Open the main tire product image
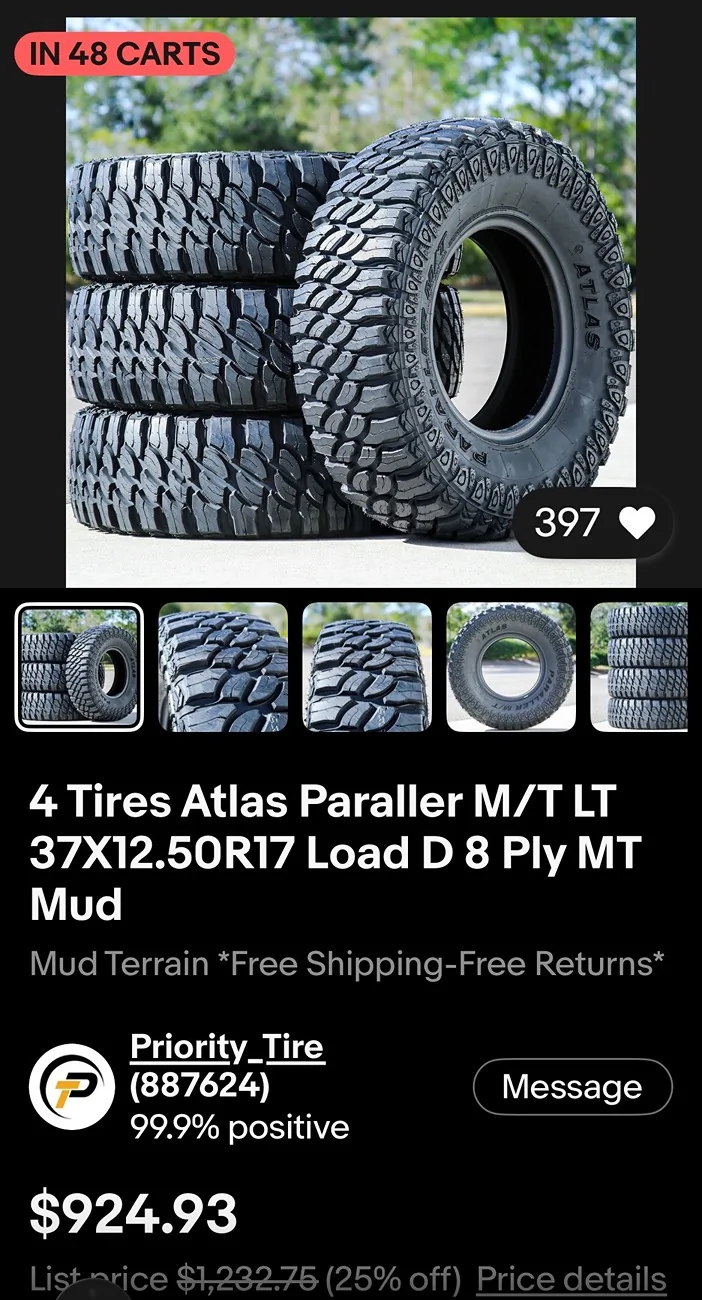This screenshot has width=702, height=1300. coord(351,302)
